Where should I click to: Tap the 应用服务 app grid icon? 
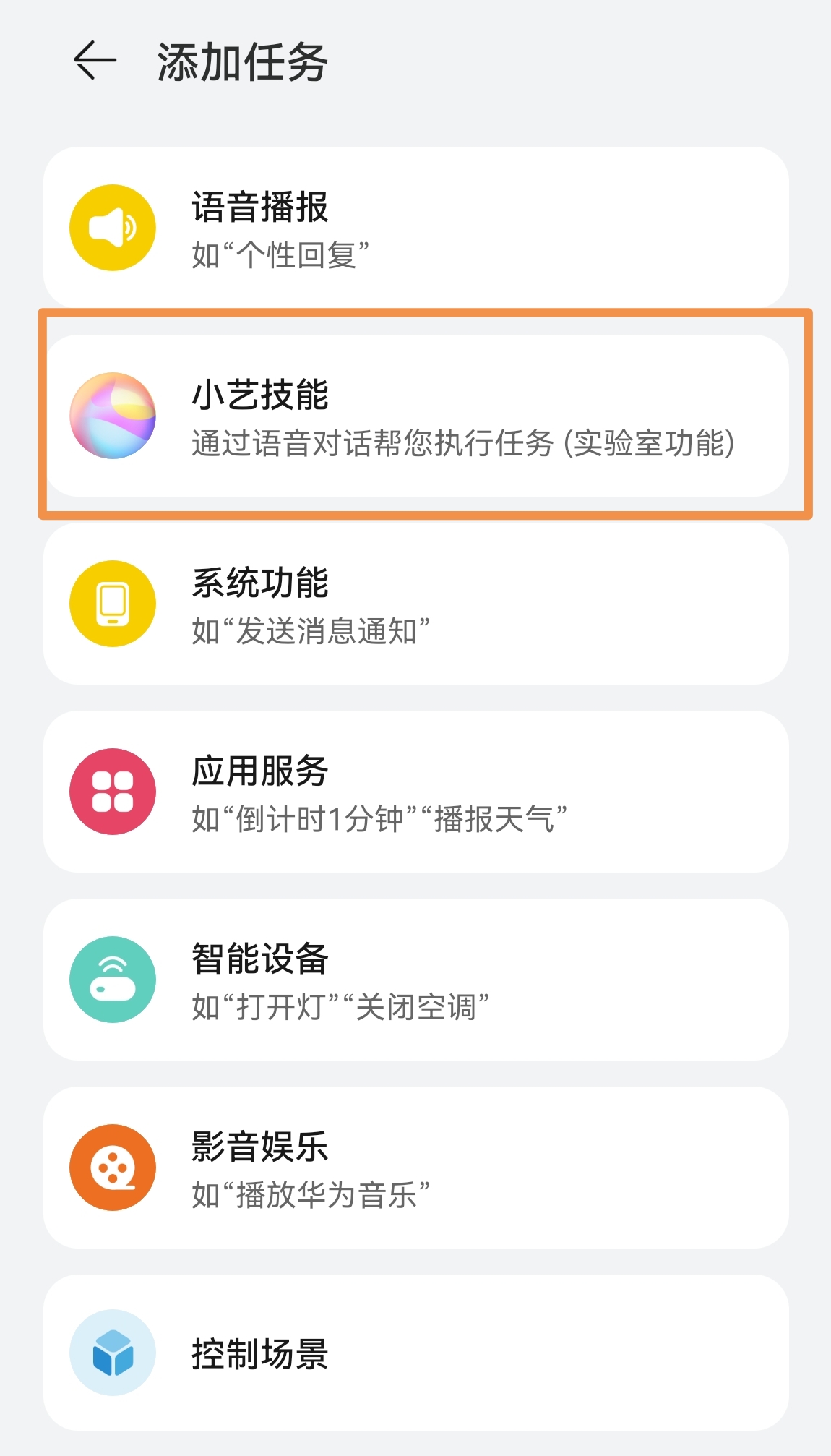[x=112, y=792]
